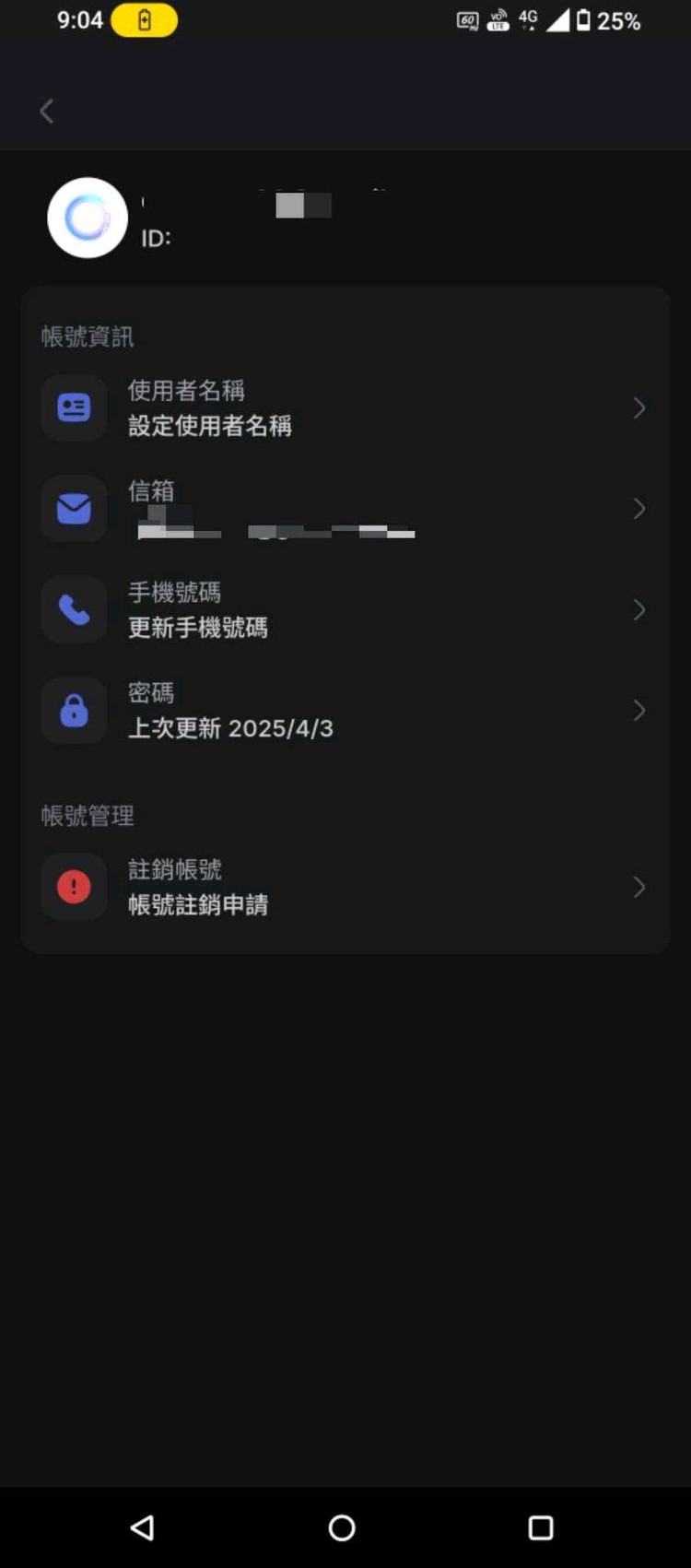Screen dimensions: 691x1568
Task: Expand the 信箱 email row chevron
Action: pos(638,509)
